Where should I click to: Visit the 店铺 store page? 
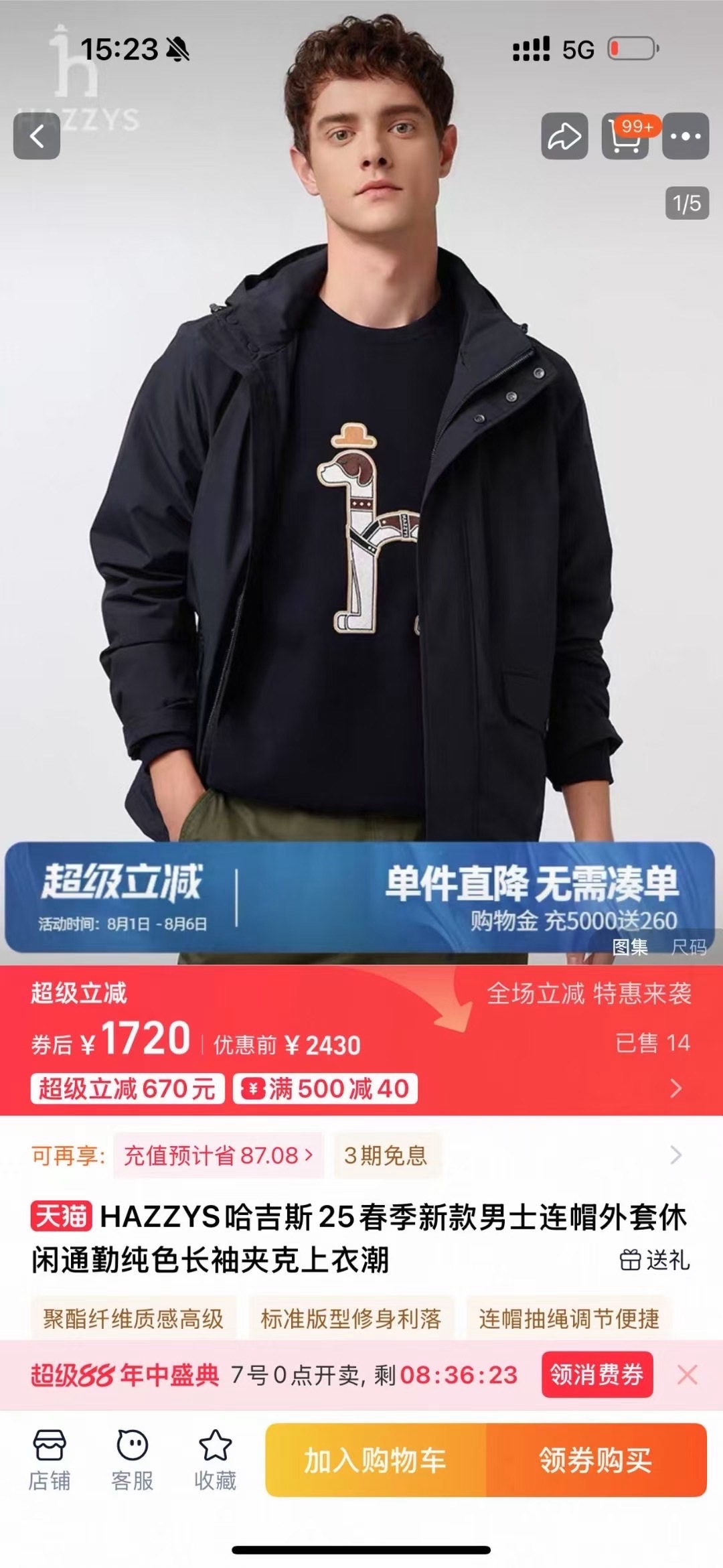50,1460
